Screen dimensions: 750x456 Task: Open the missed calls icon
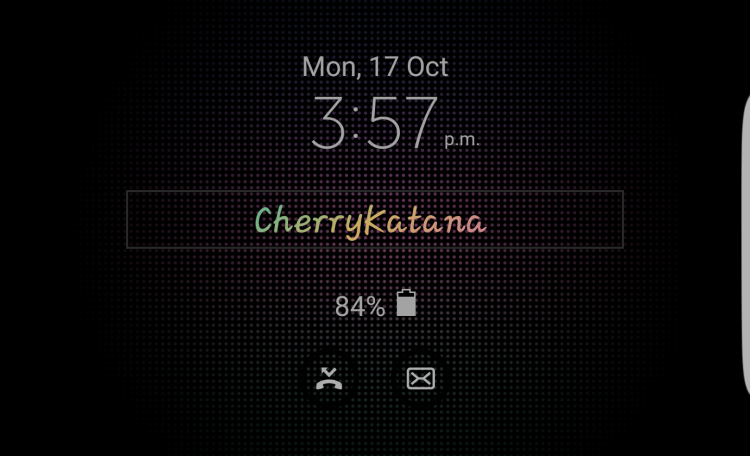coord(329,379)
